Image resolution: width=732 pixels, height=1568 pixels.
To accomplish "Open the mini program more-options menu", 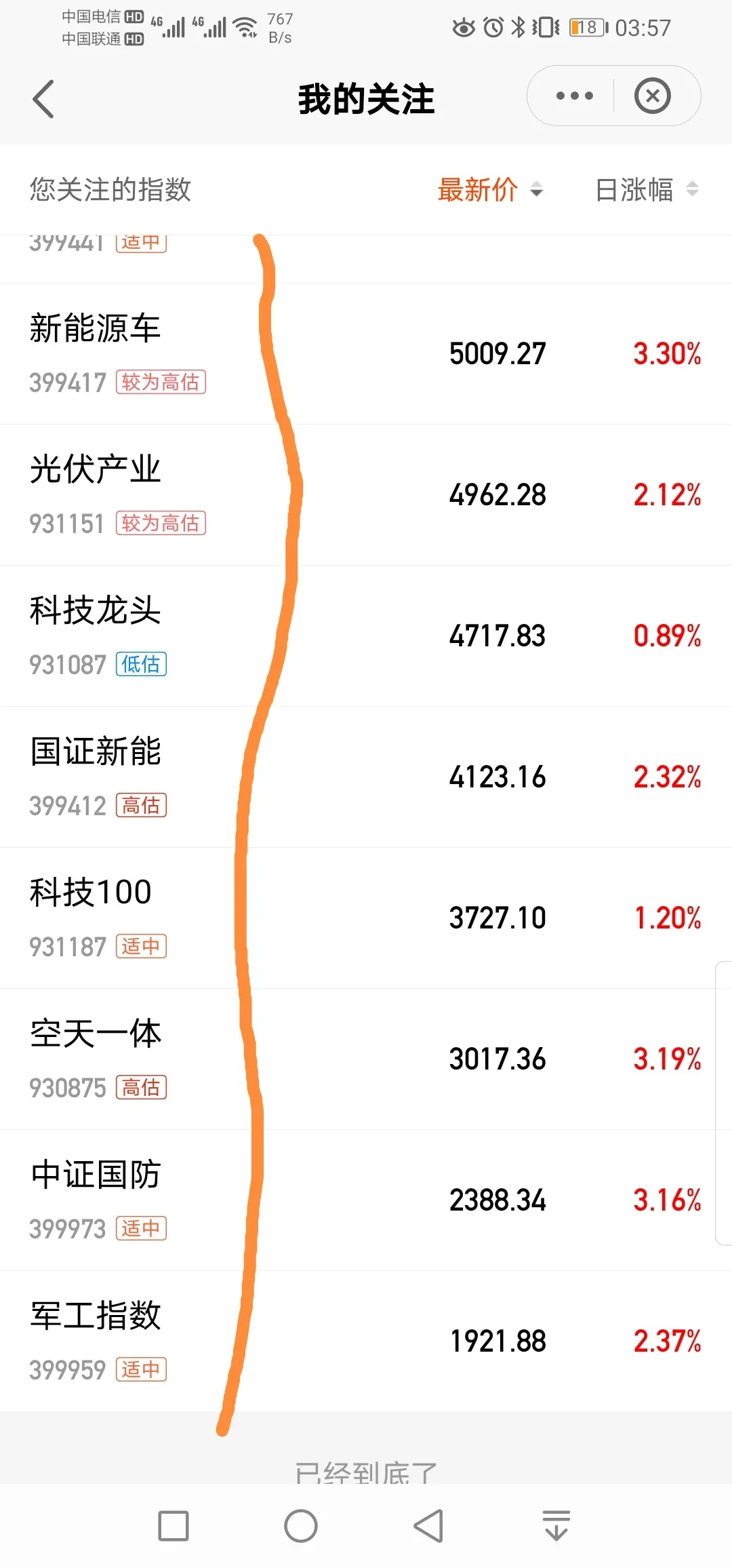I will point(574,96).
